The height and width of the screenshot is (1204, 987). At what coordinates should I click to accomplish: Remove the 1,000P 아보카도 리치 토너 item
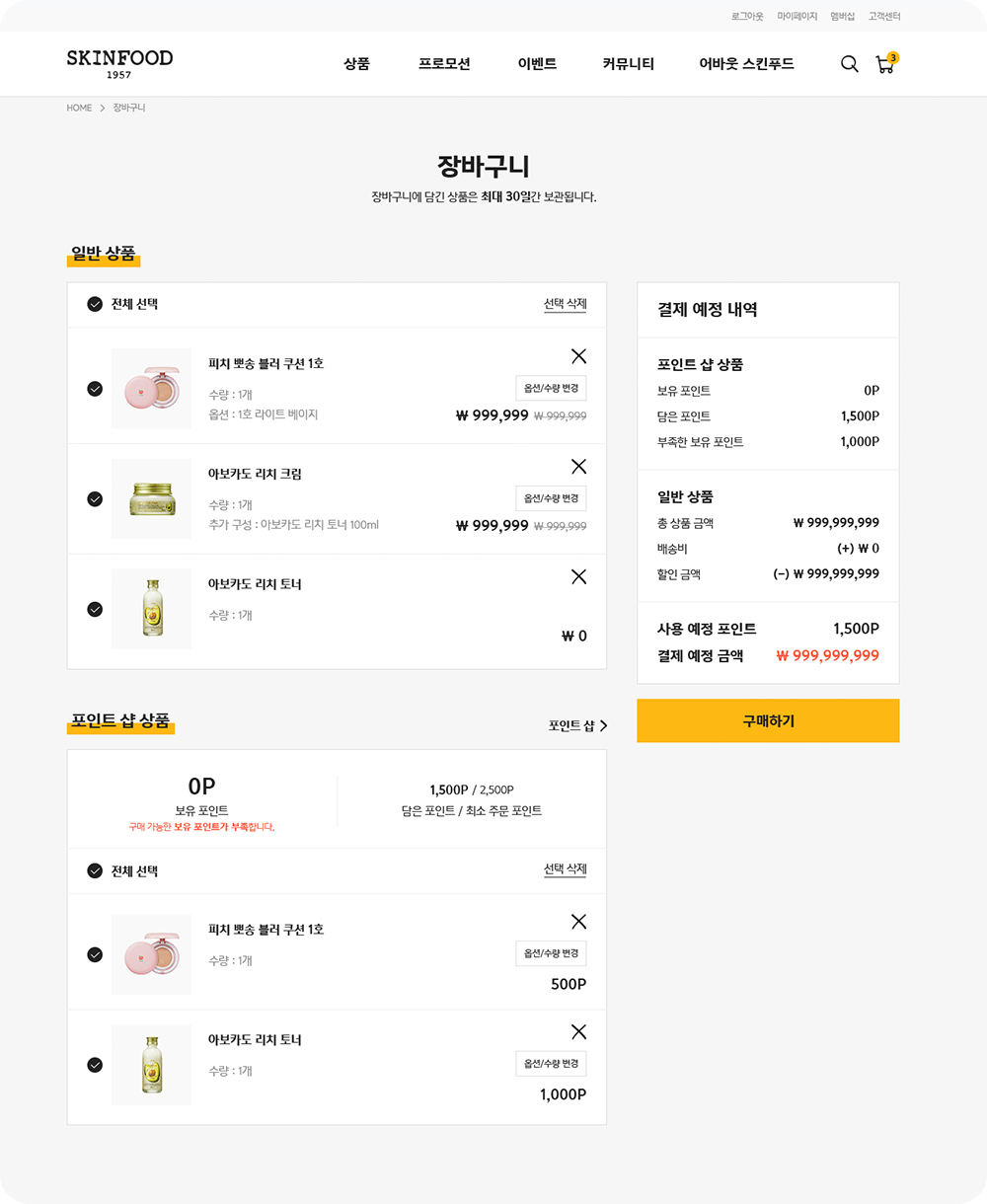point(578,1032)
